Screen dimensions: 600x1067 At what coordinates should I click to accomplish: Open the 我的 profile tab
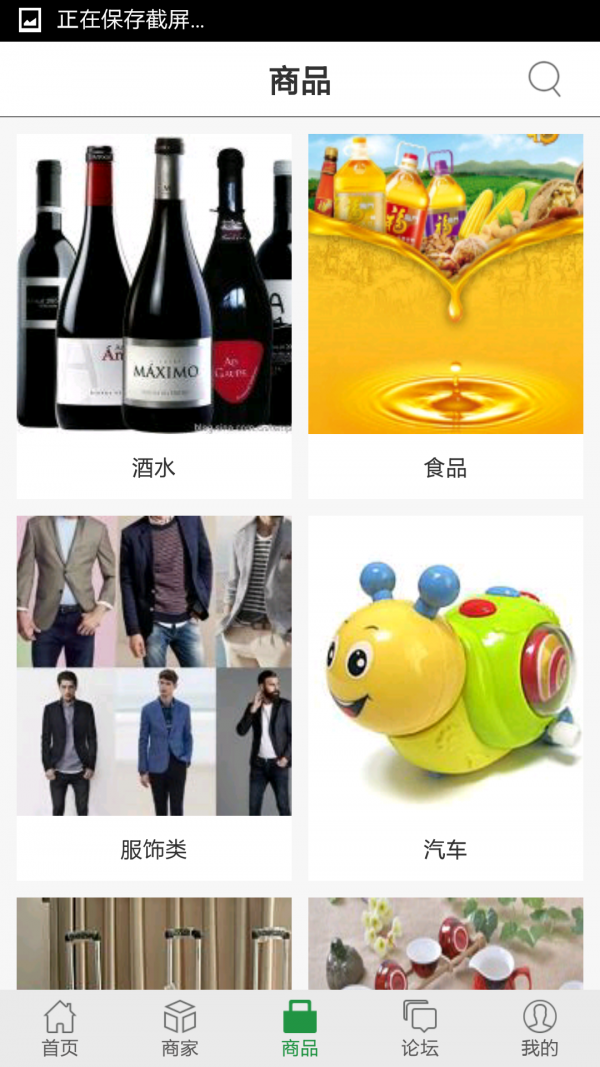coord(540,1028)
